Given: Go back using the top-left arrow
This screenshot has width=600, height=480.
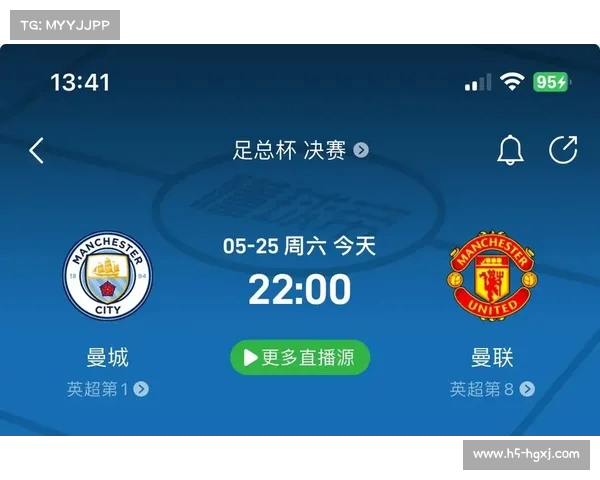Looking at the screenshot, I should pos(37,151).
